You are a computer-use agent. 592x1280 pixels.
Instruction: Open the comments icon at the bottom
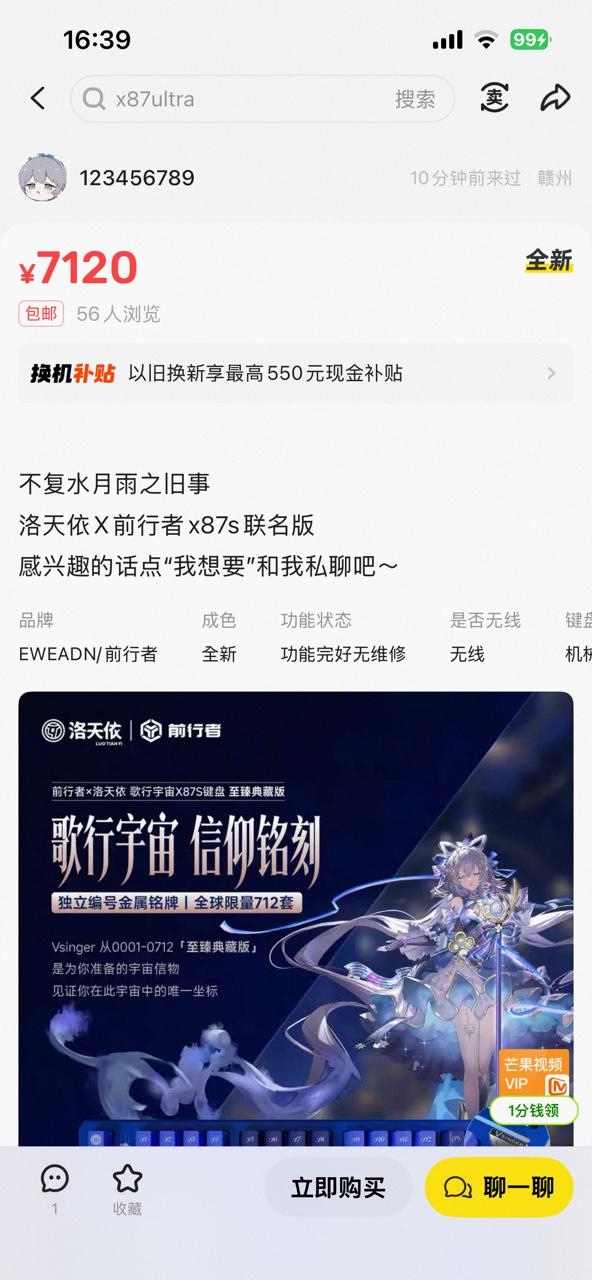(x=54, y=1186)
